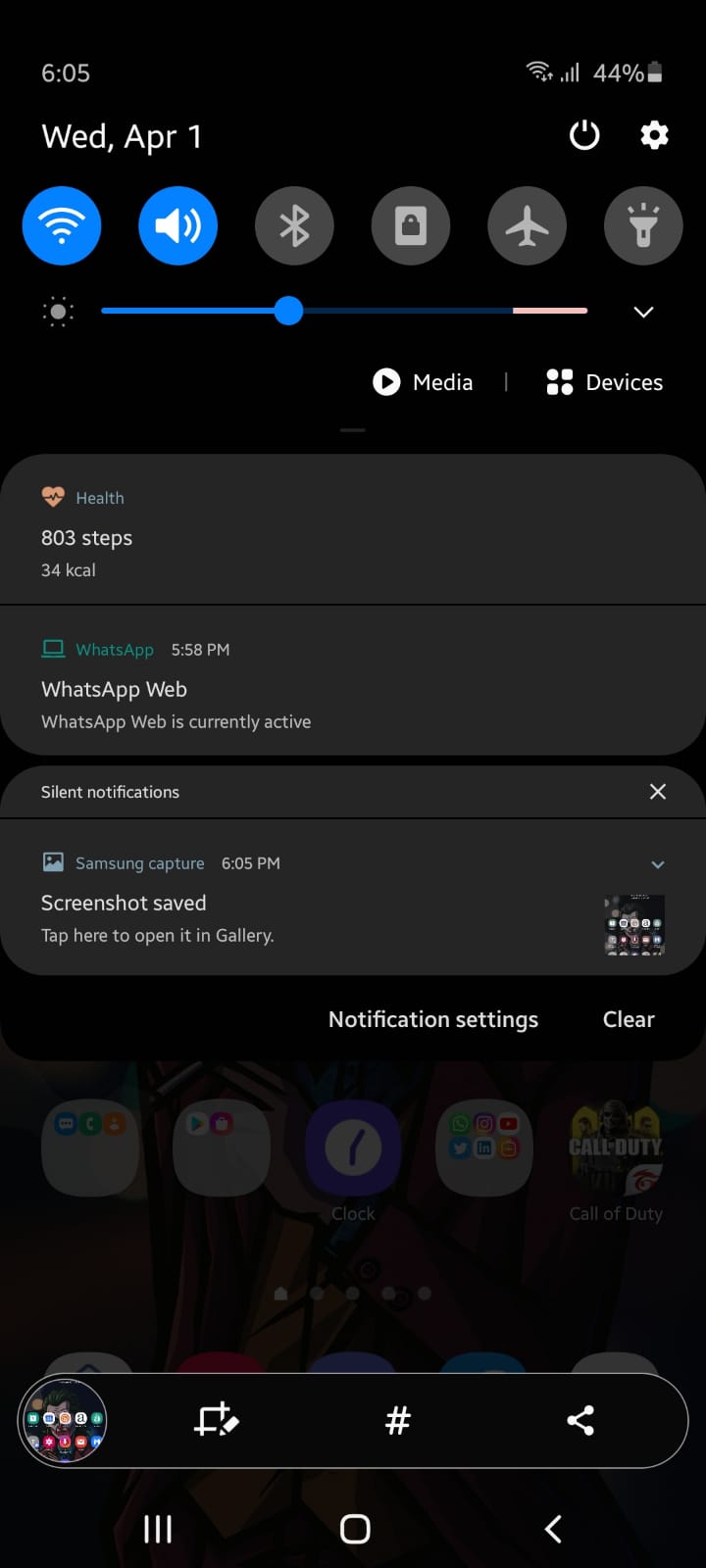
Task: Open the Media panel
Action: click(423, 382)
